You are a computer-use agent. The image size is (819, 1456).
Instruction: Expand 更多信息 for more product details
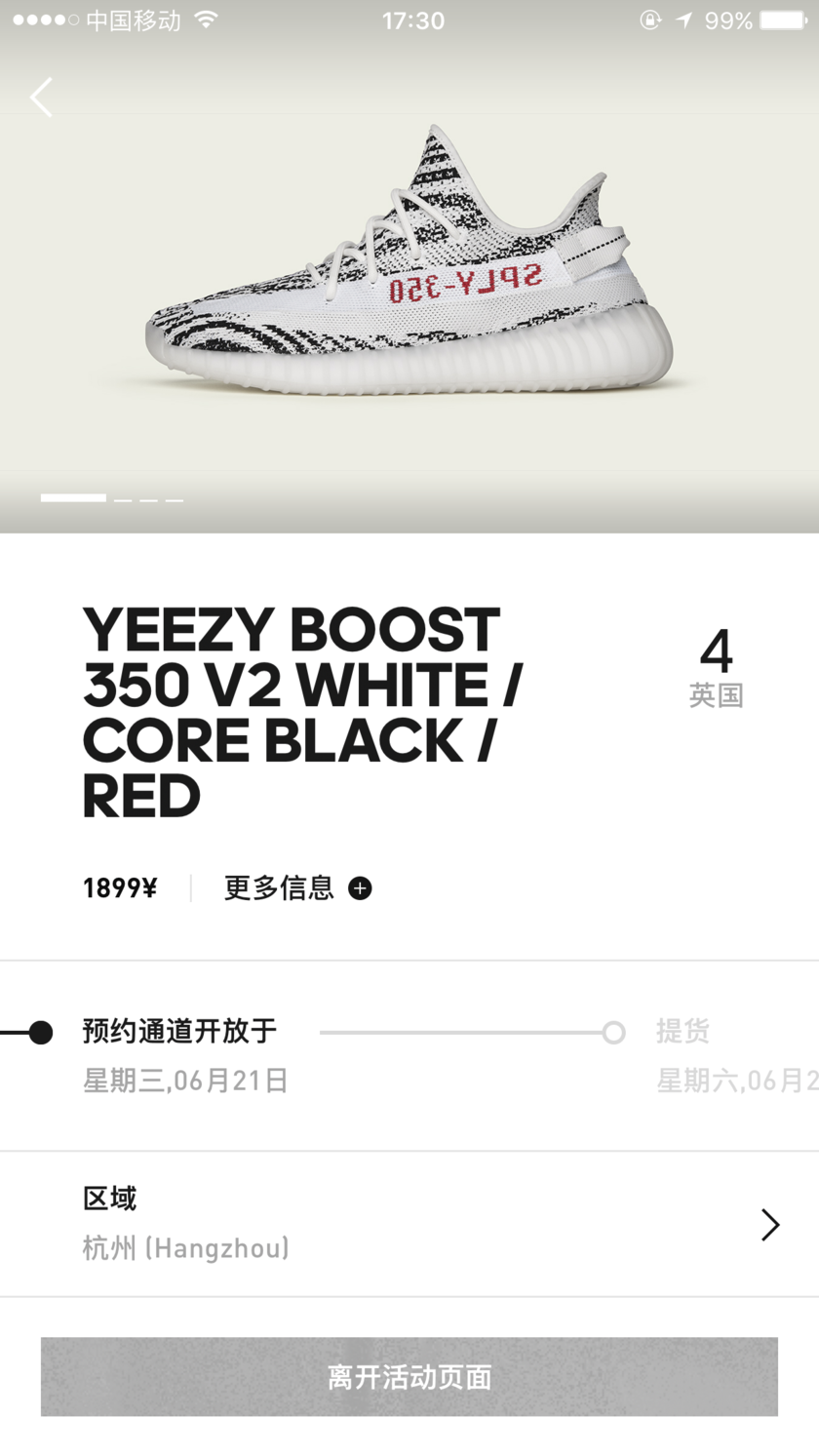click(296, 888)
